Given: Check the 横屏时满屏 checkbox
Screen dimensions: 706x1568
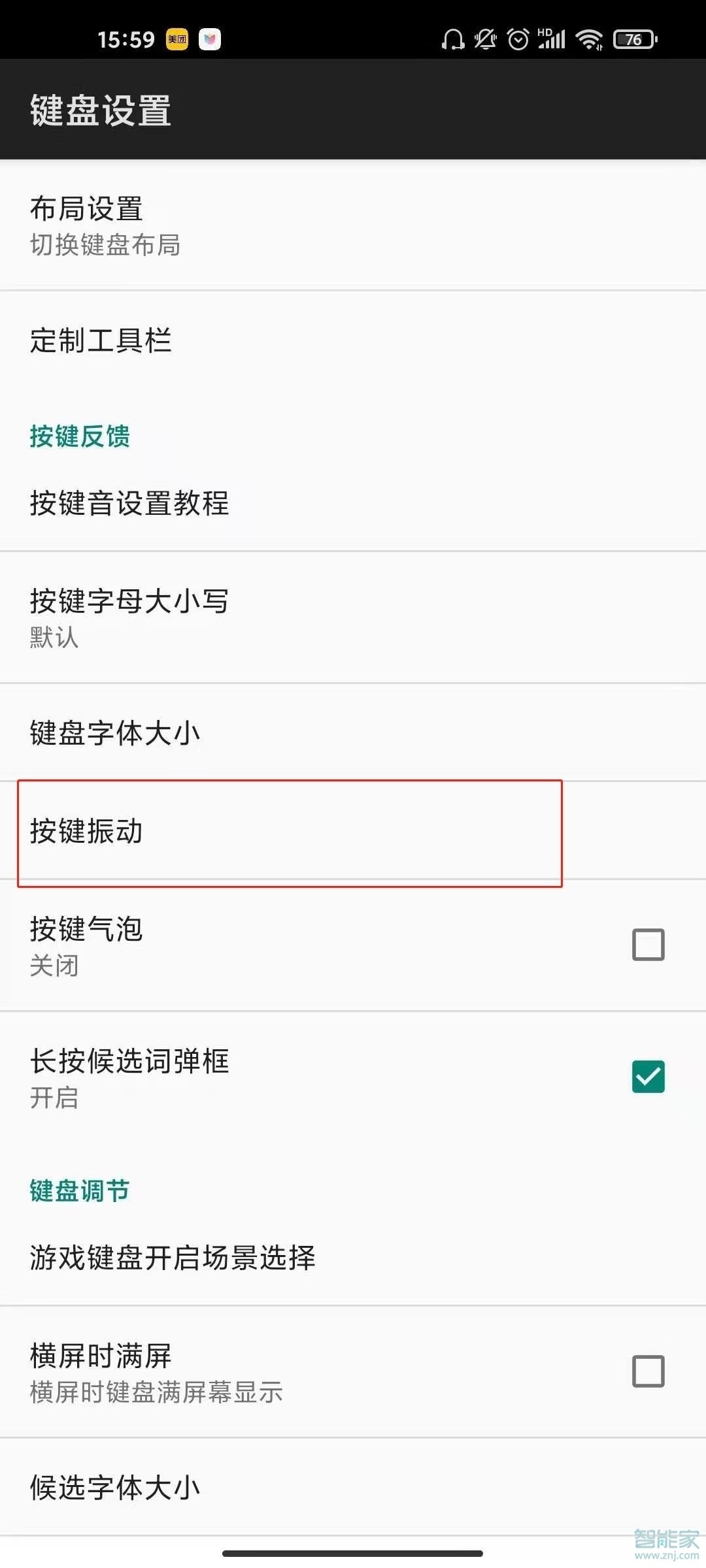Looking at the screenshot, I should 648,1371.
